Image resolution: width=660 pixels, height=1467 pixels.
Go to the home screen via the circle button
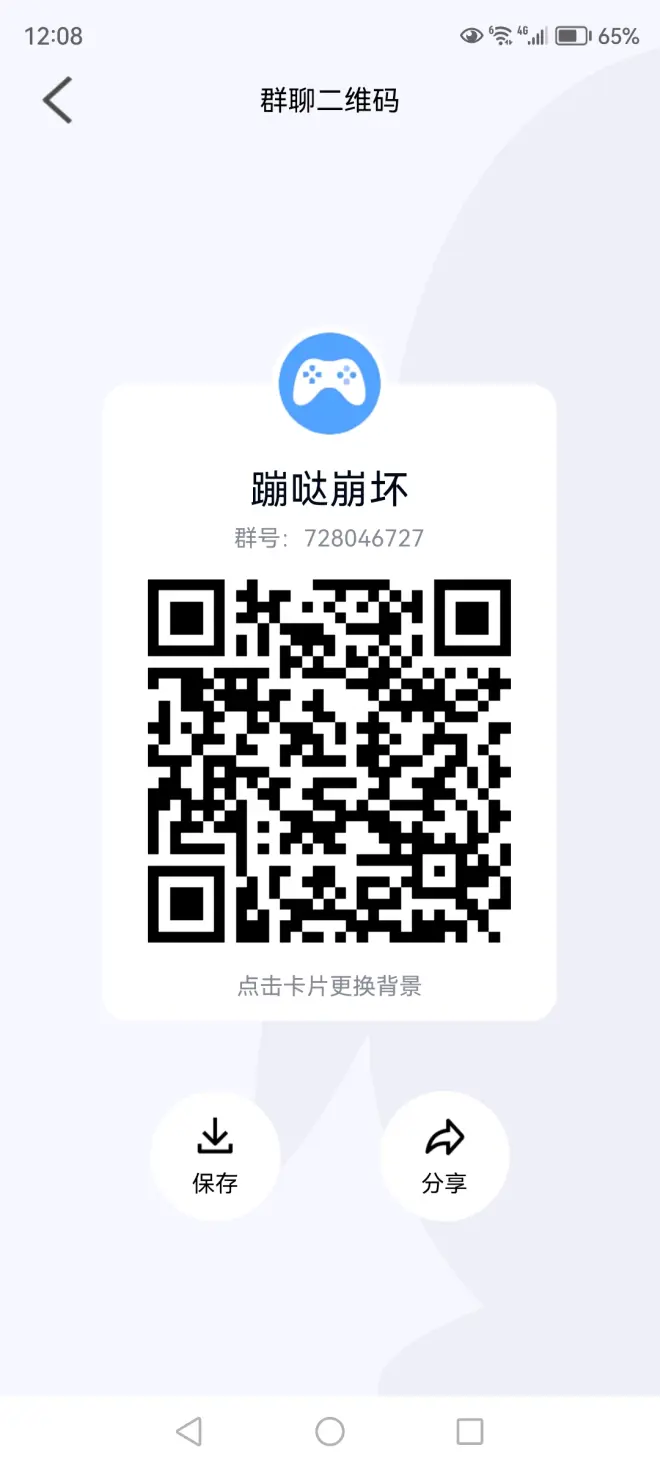pos(330,1431)
